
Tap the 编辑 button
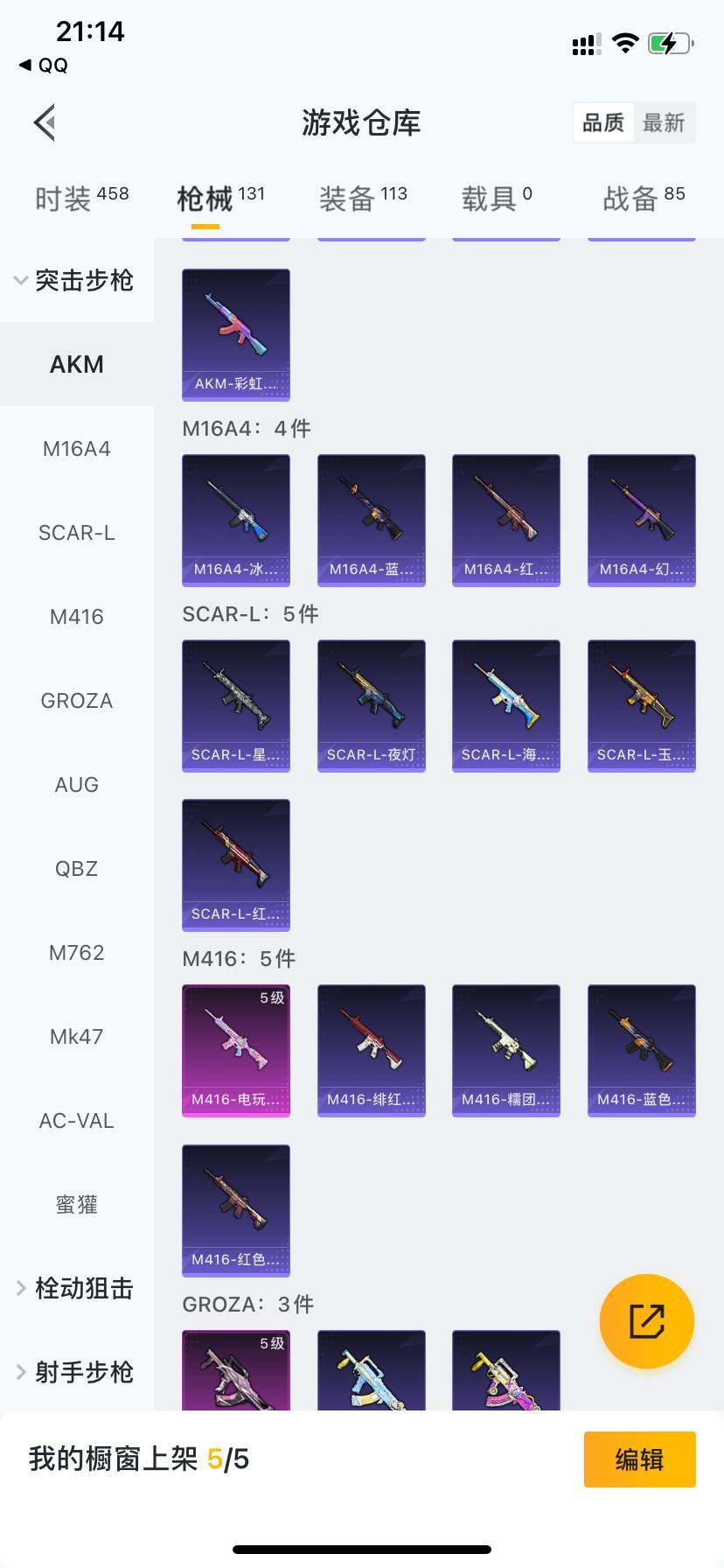point(639,1459)
